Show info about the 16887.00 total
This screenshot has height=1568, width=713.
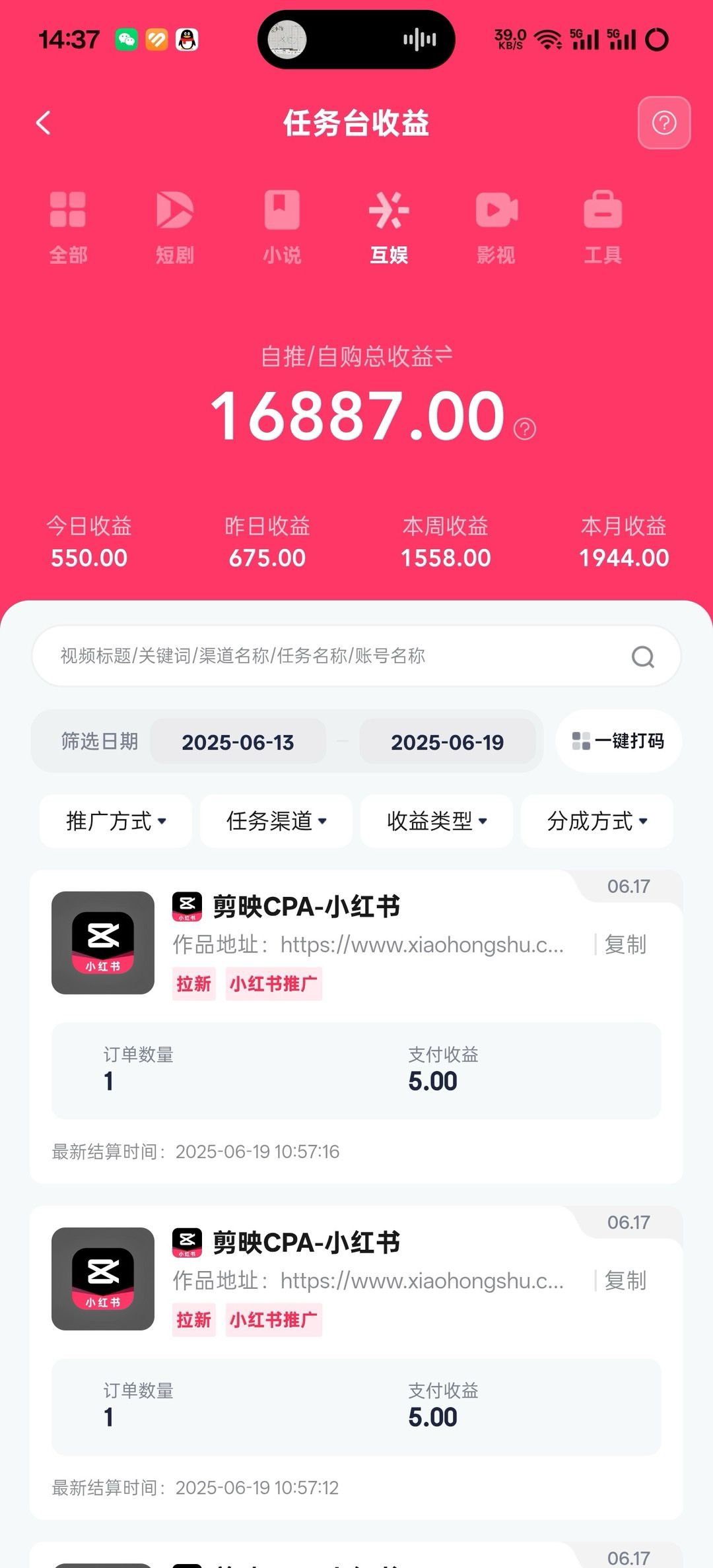[x=525, y=429]
